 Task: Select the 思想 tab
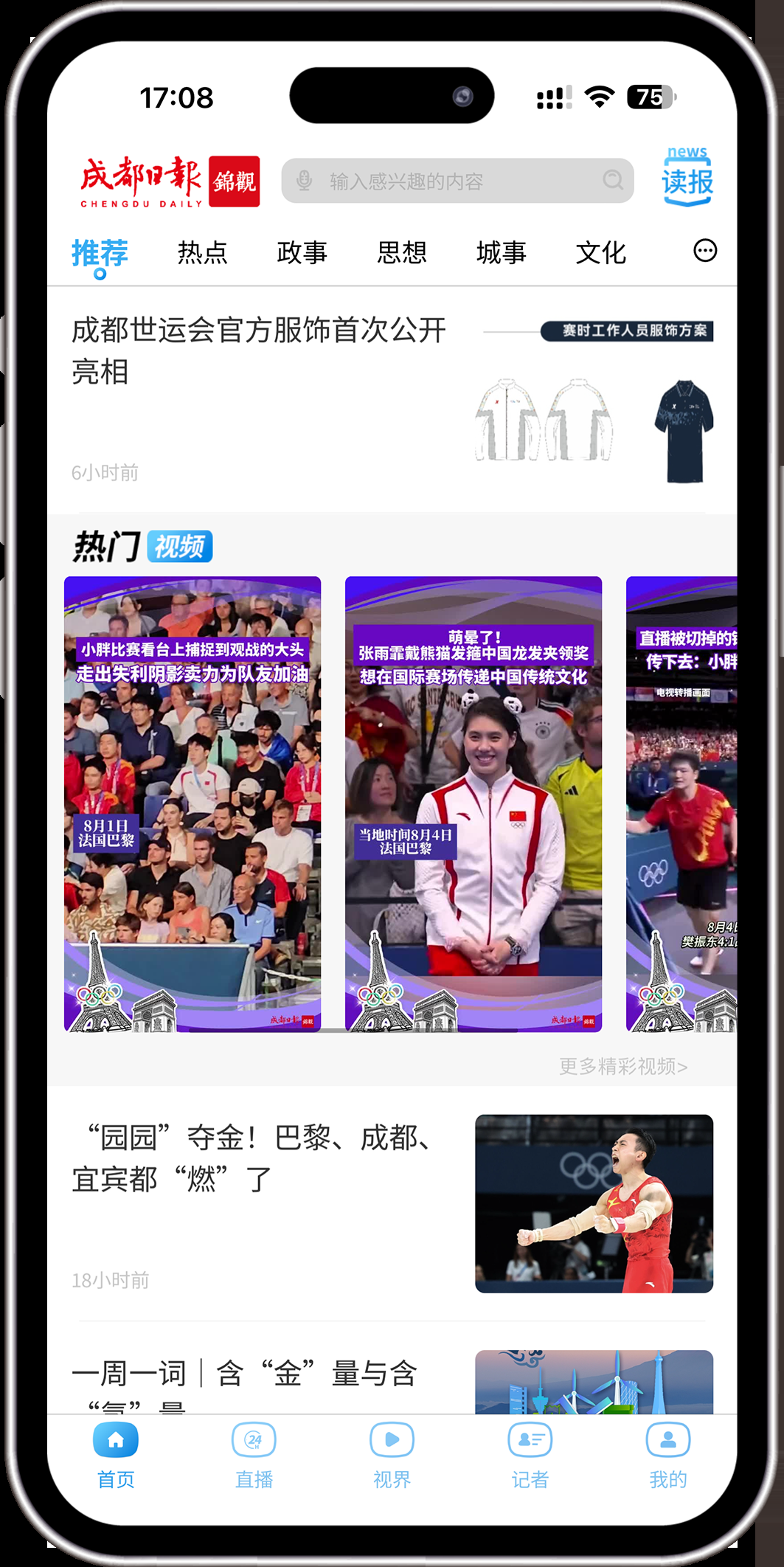402,253
